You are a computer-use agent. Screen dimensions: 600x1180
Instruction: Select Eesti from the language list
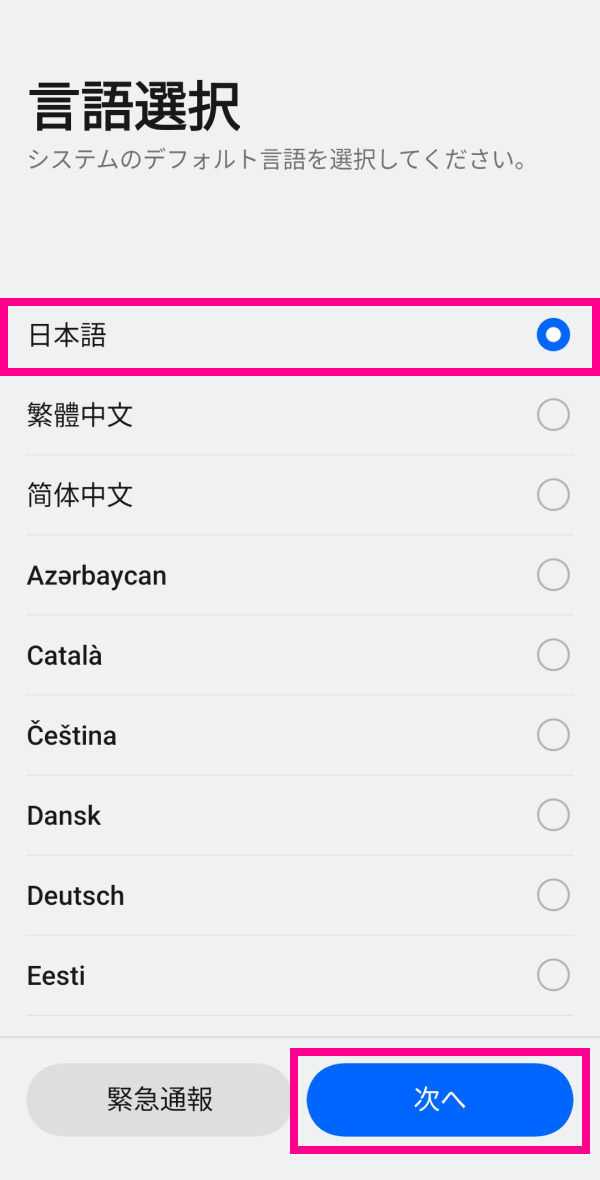300,976
